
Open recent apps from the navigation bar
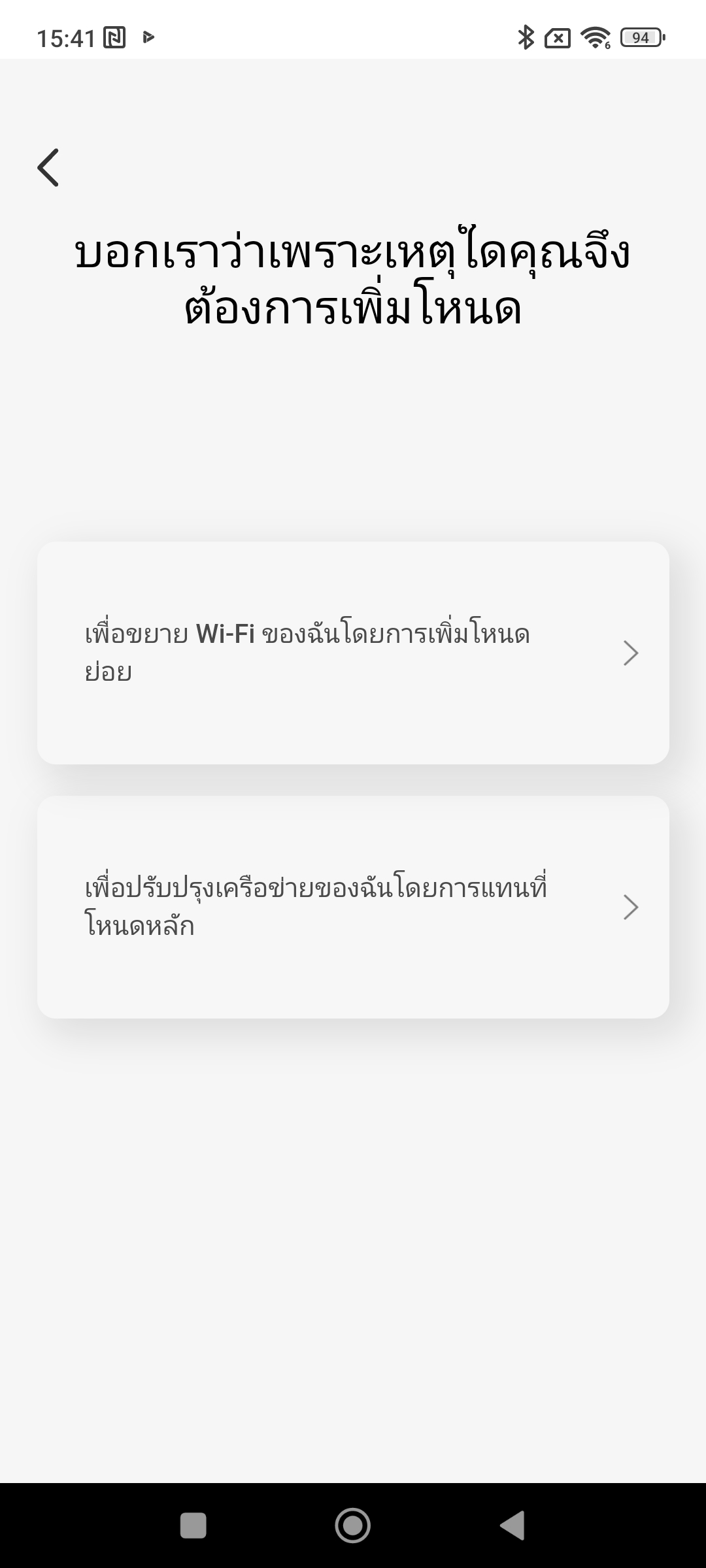tap(193, 1525)
